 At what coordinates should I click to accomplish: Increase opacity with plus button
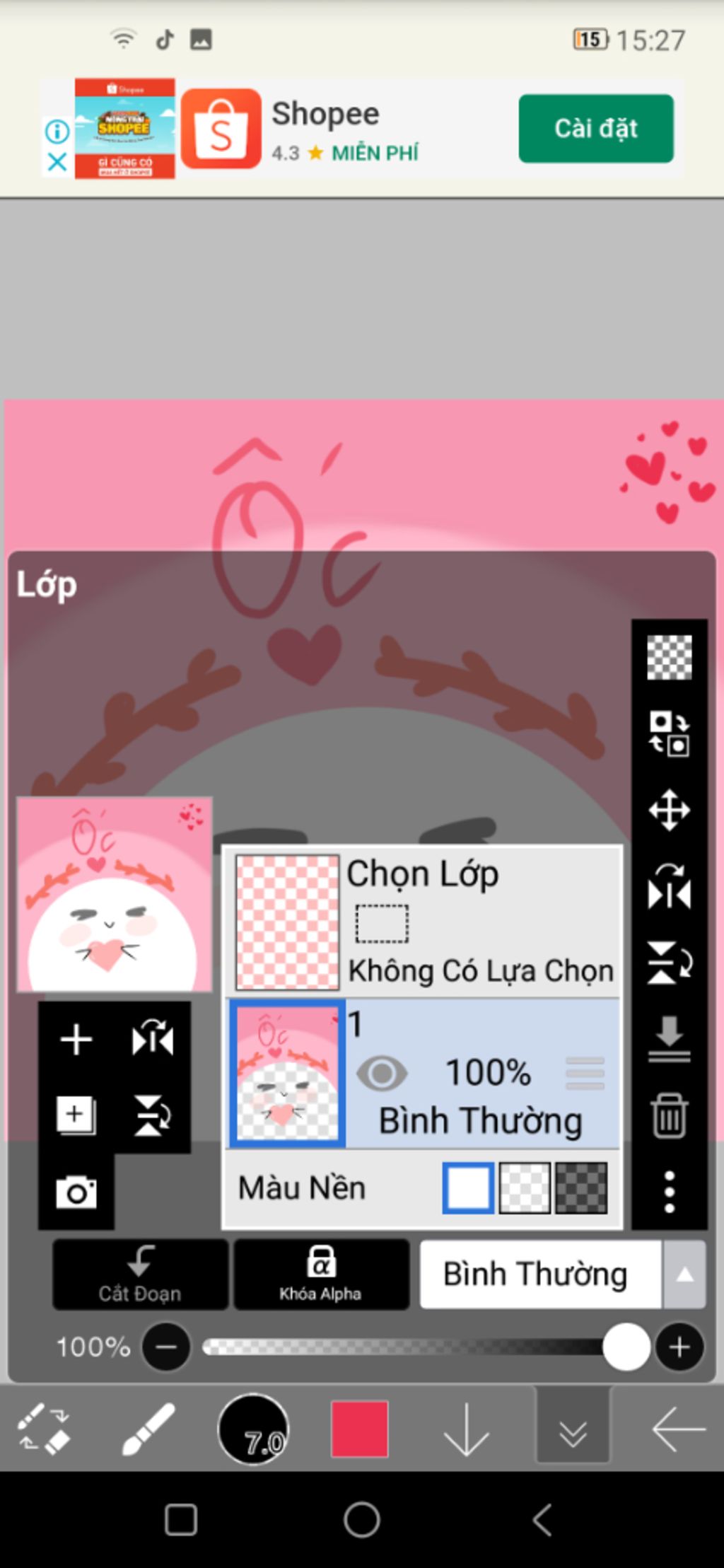(x=679, y=1347)
